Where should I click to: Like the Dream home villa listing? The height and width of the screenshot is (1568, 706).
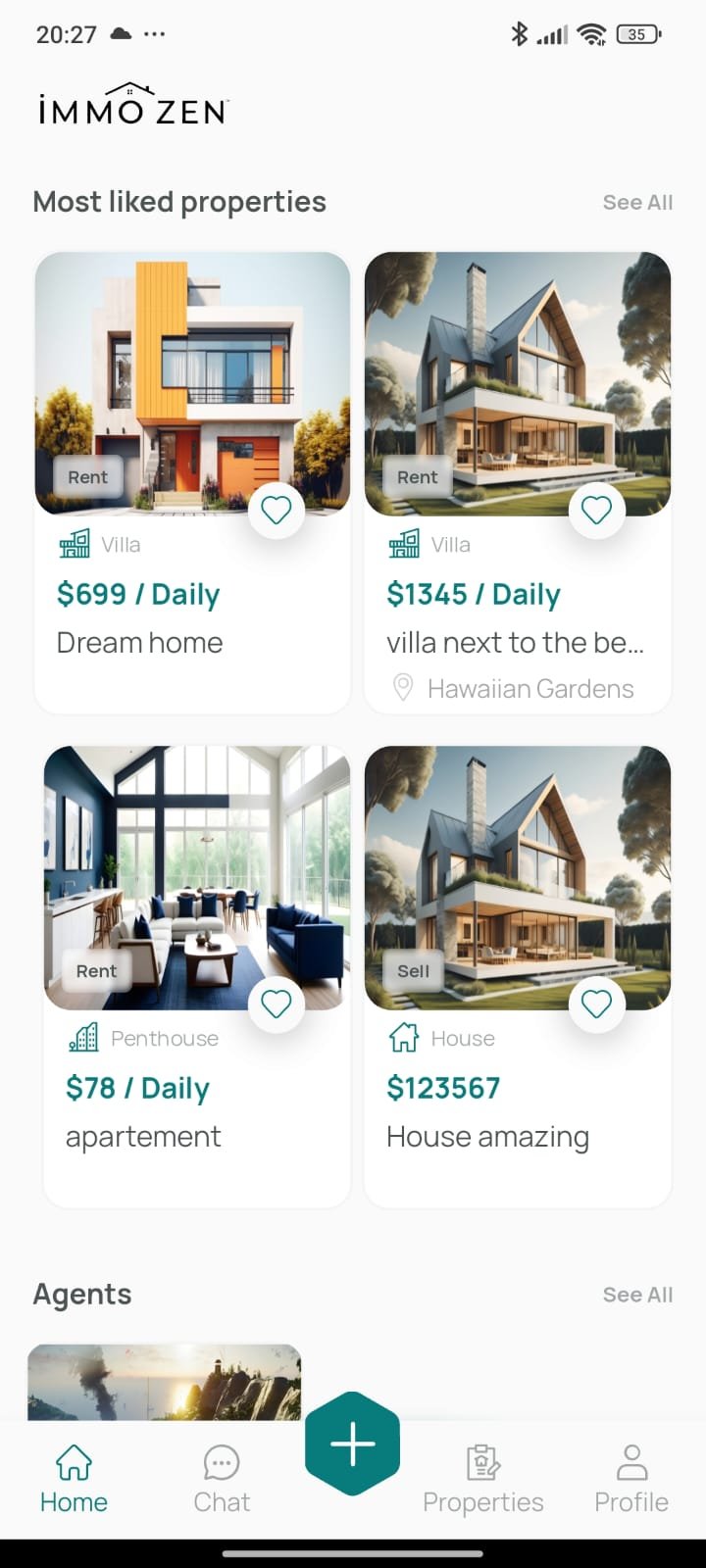[277, 510]
